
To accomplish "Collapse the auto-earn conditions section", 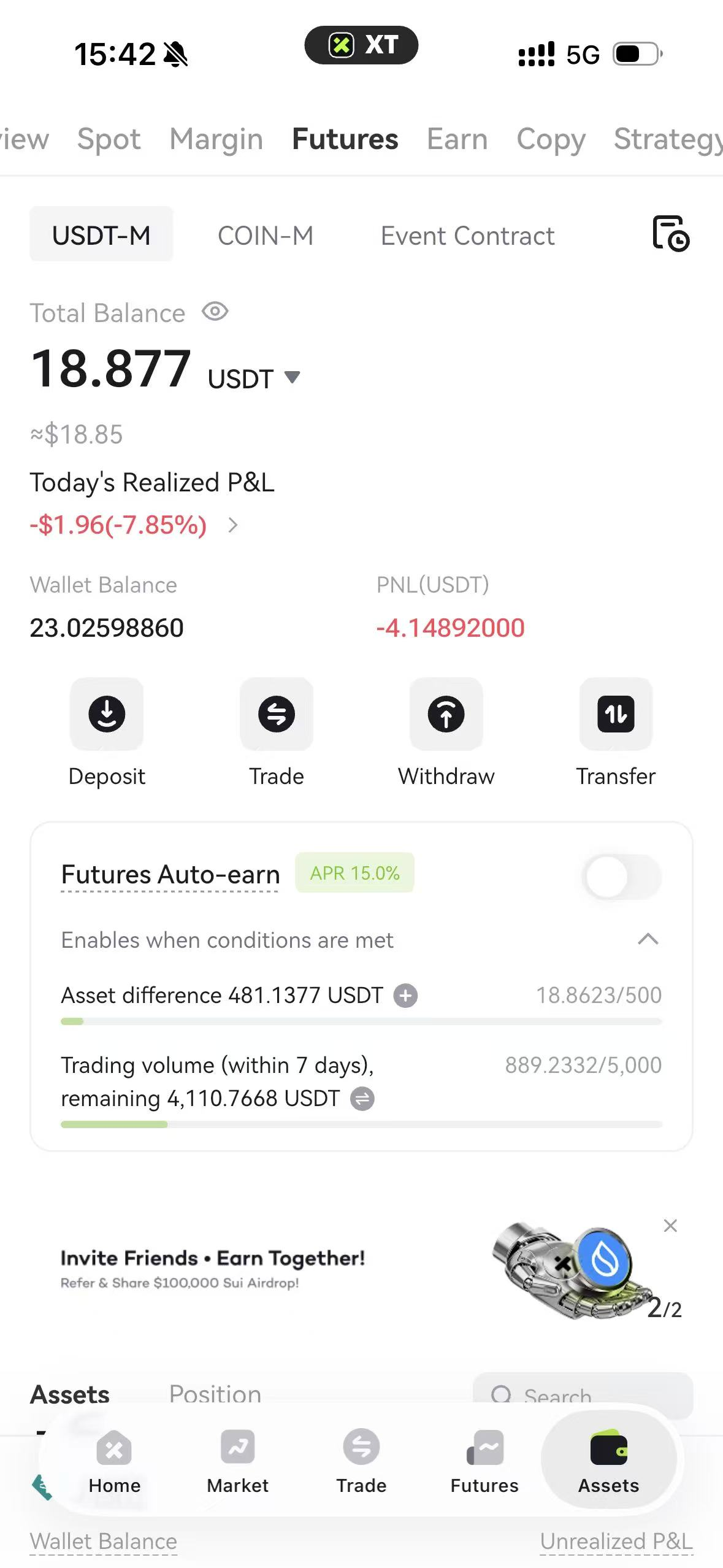I will click(x=648, y=939).
